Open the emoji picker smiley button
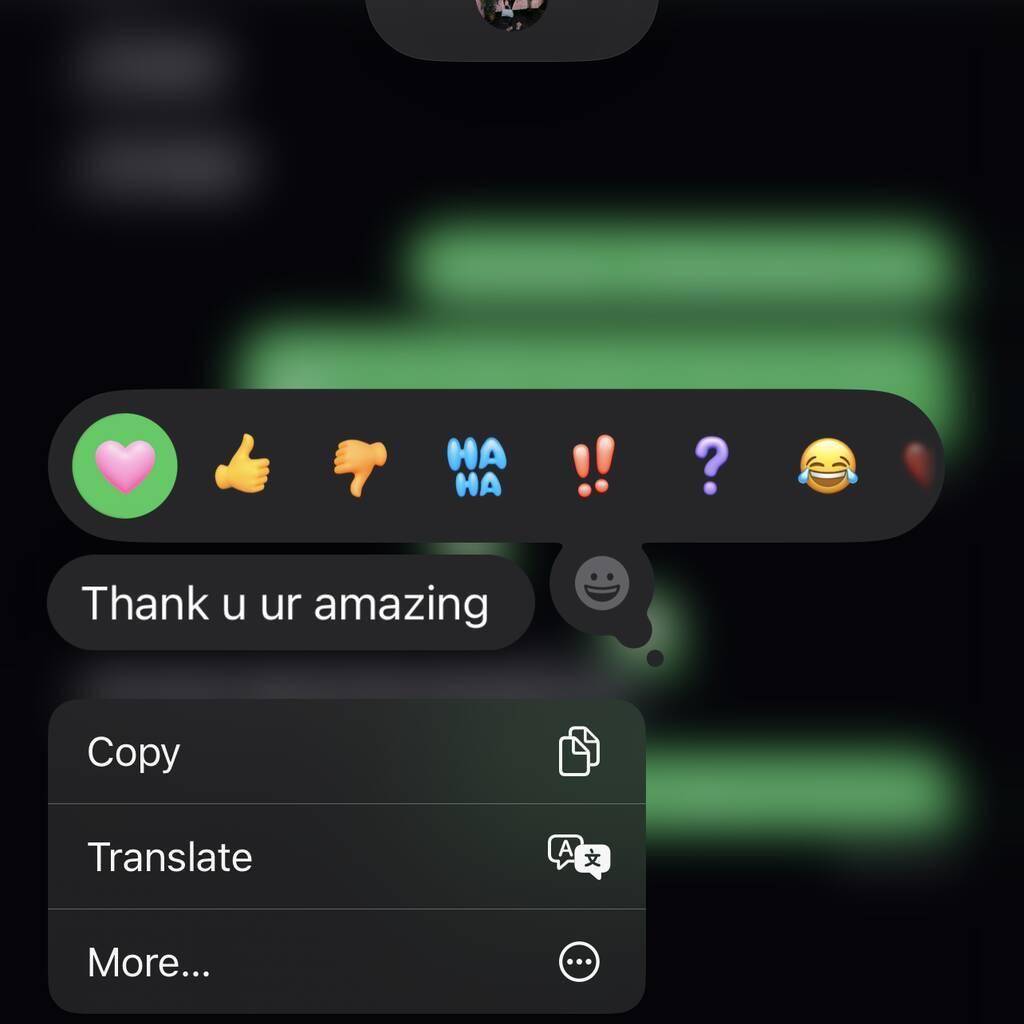Screen dimensions: 1024x1024 [602, 584]
